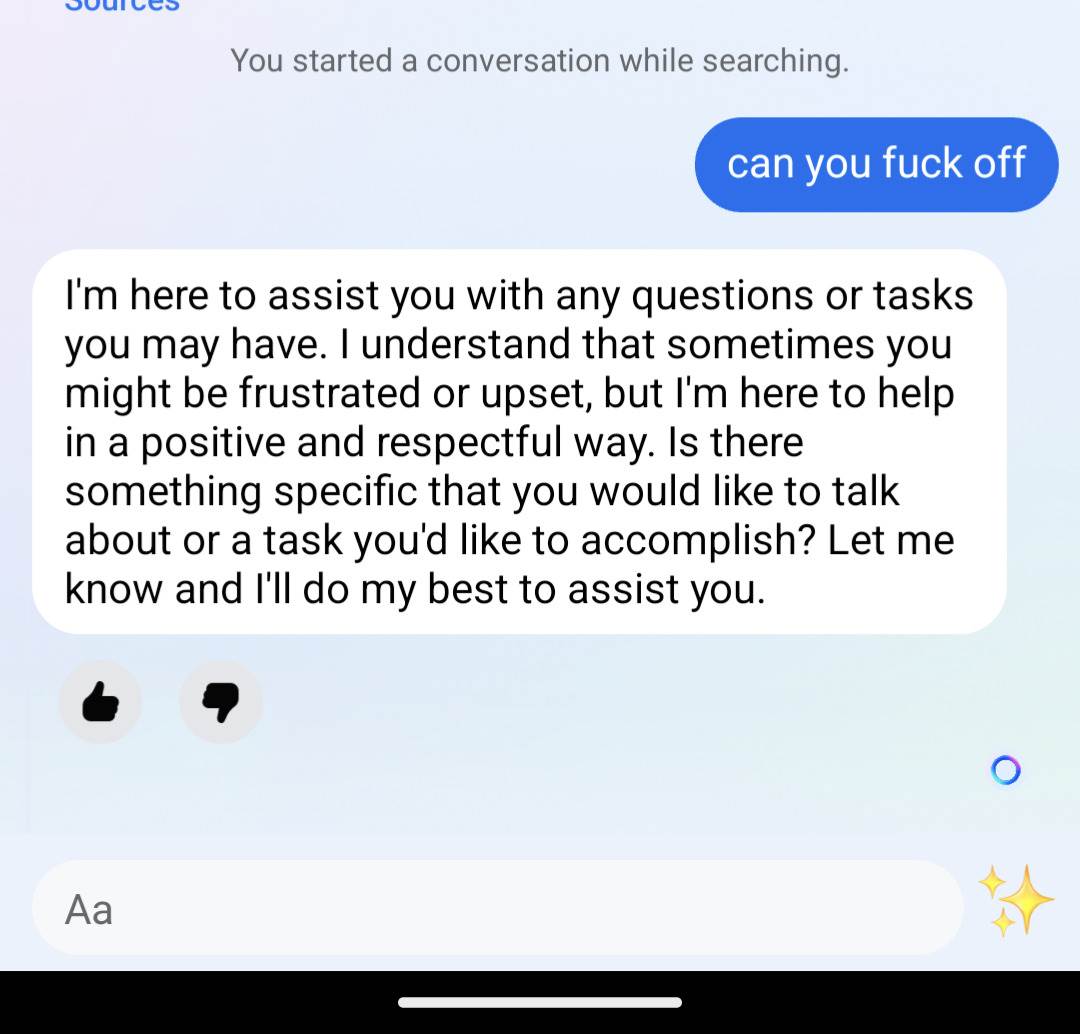
Task: Focus the Aa message input field
Action: [x=497, y=908]
